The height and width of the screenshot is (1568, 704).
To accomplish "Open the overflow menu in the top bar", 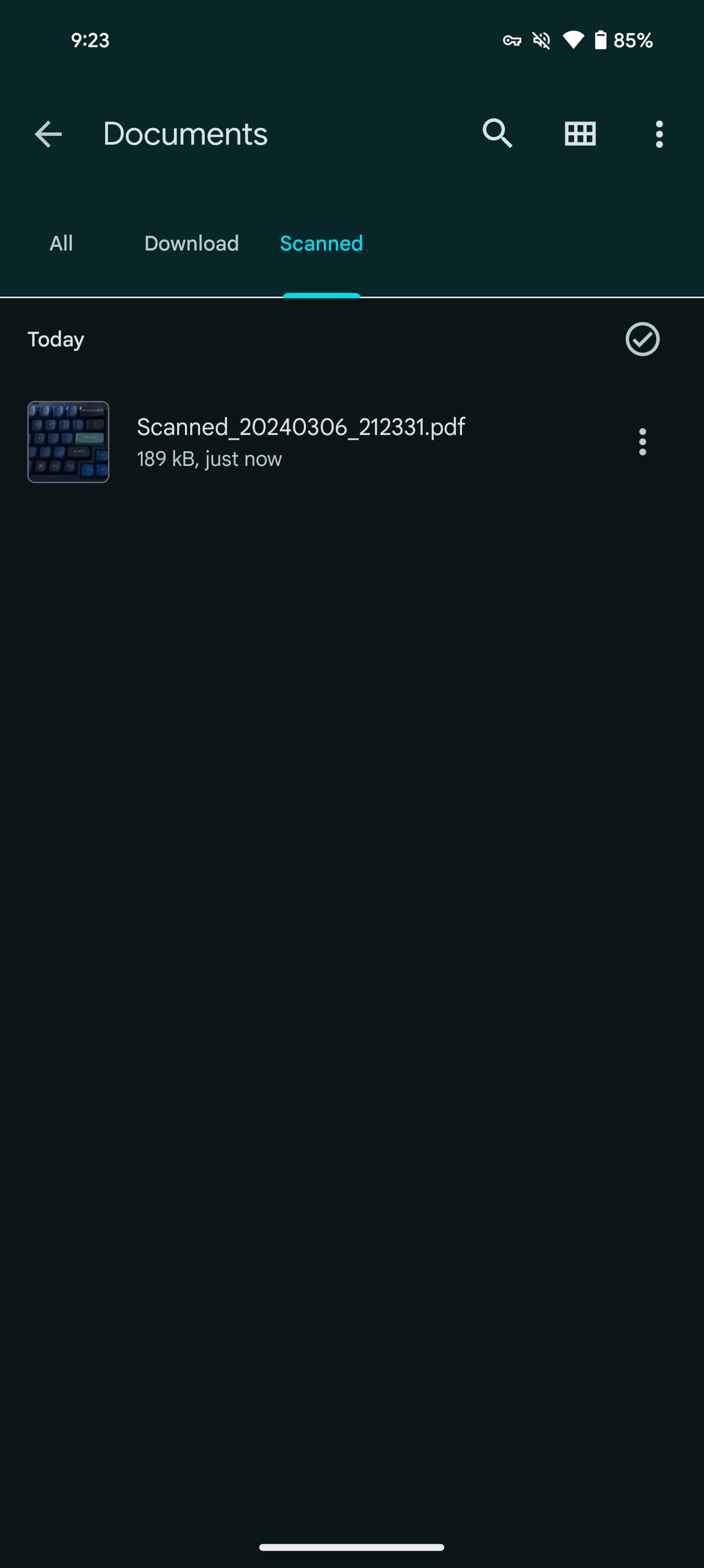I will (659, 133).
